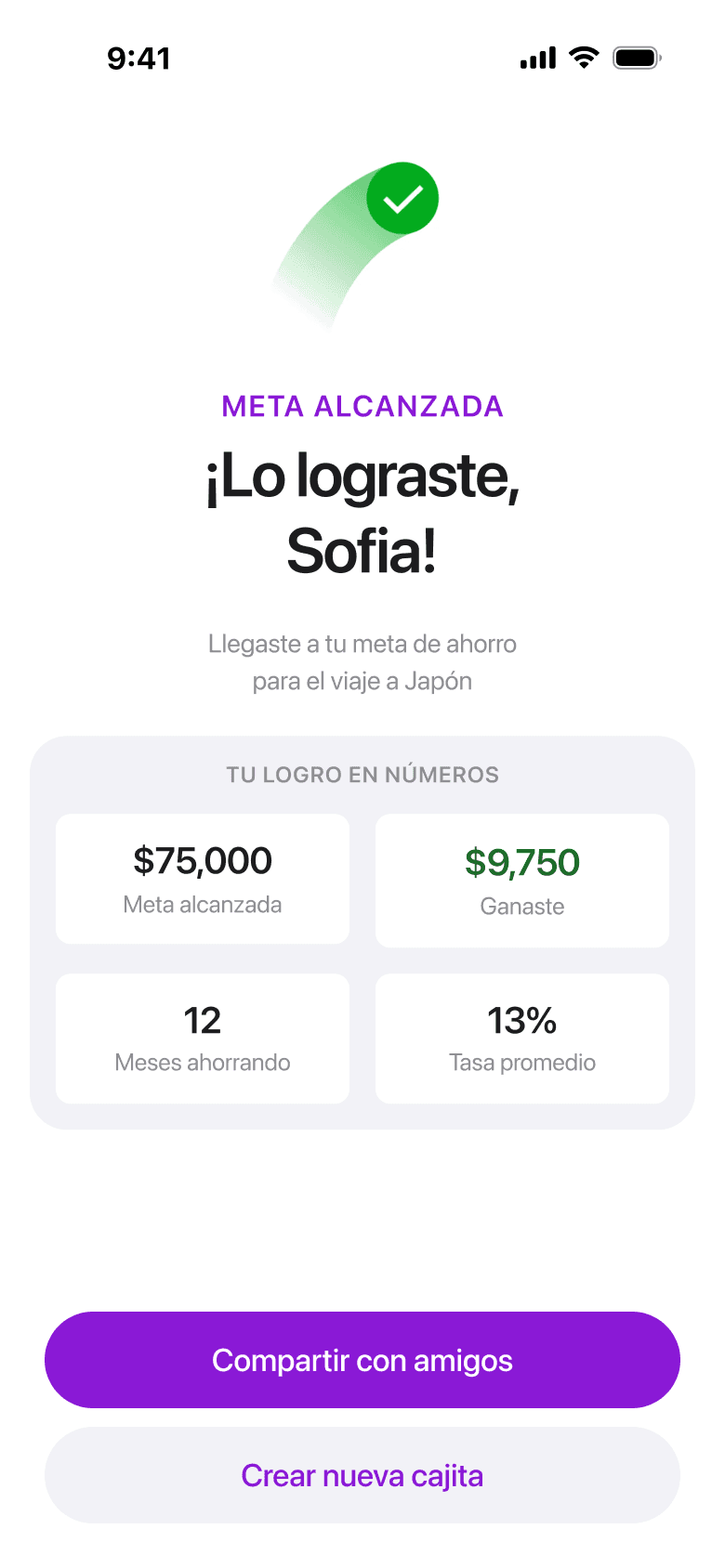The width and height of the screenshot is (725, 1568).
Task: Tap Compartir con amigos button
Action: click(x=362, y=1360)
